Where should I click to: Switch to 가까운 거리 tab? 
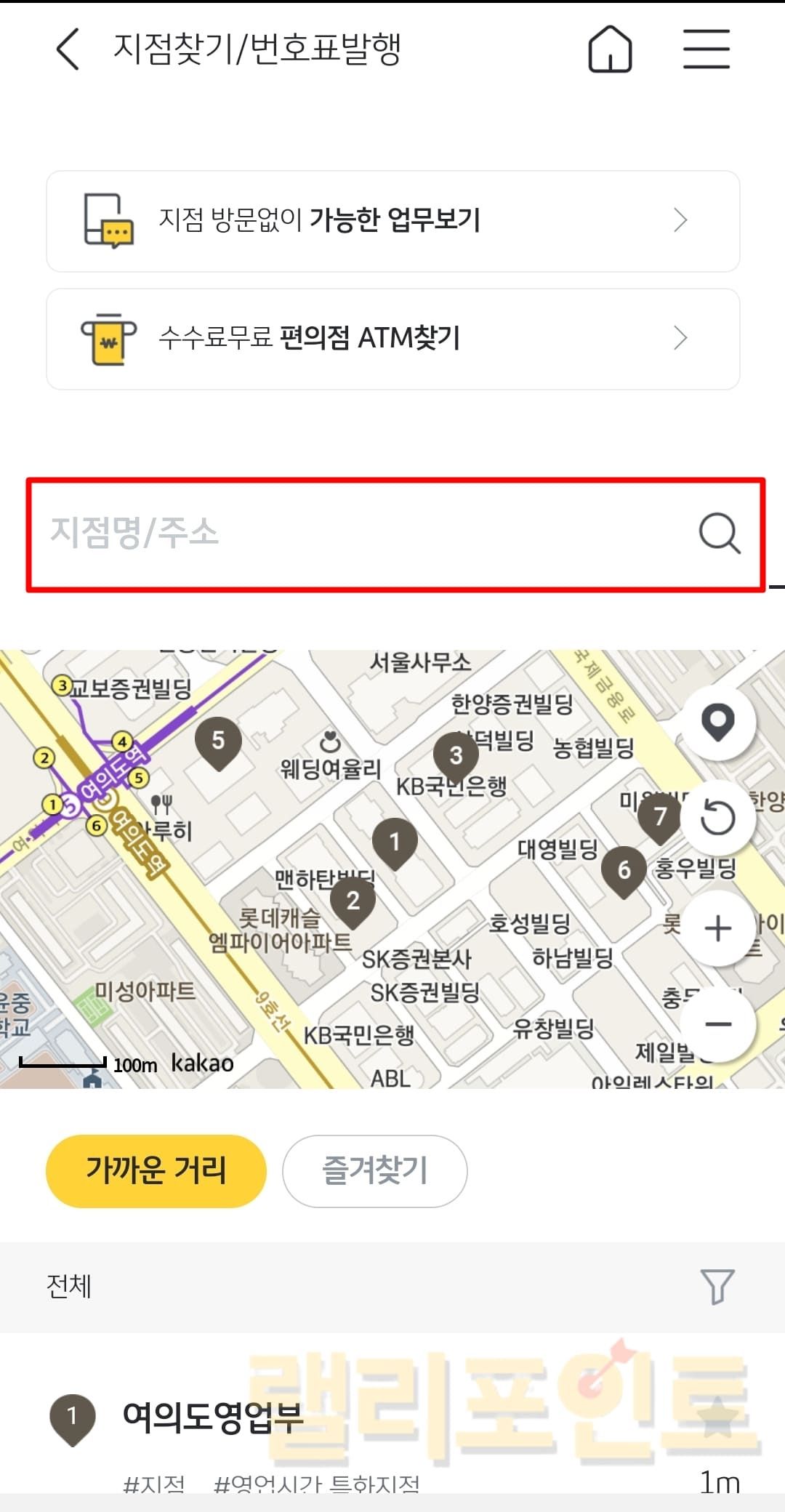point(156,1171)
